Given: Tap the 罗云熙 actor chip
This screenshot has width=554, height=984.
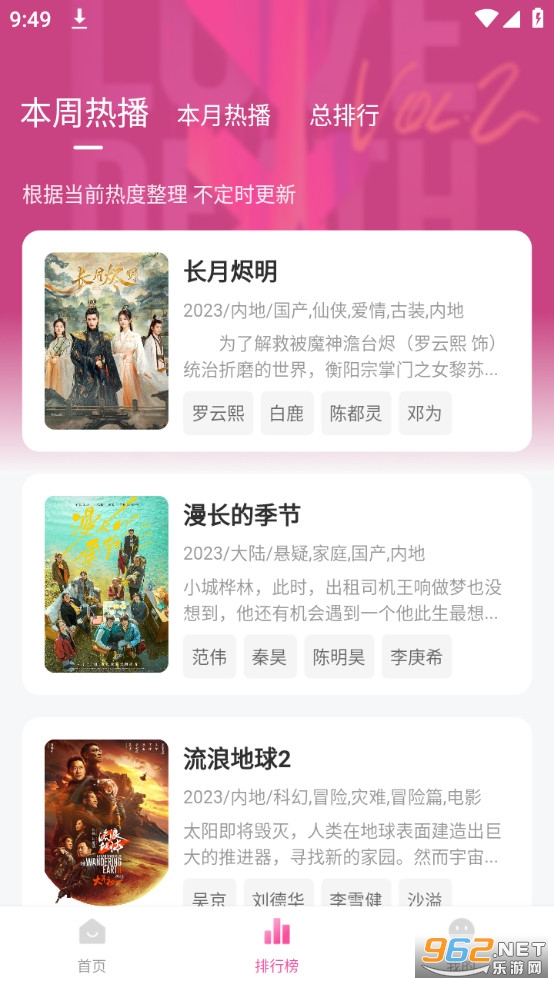Looking at the screenshot, I should 218,414.
